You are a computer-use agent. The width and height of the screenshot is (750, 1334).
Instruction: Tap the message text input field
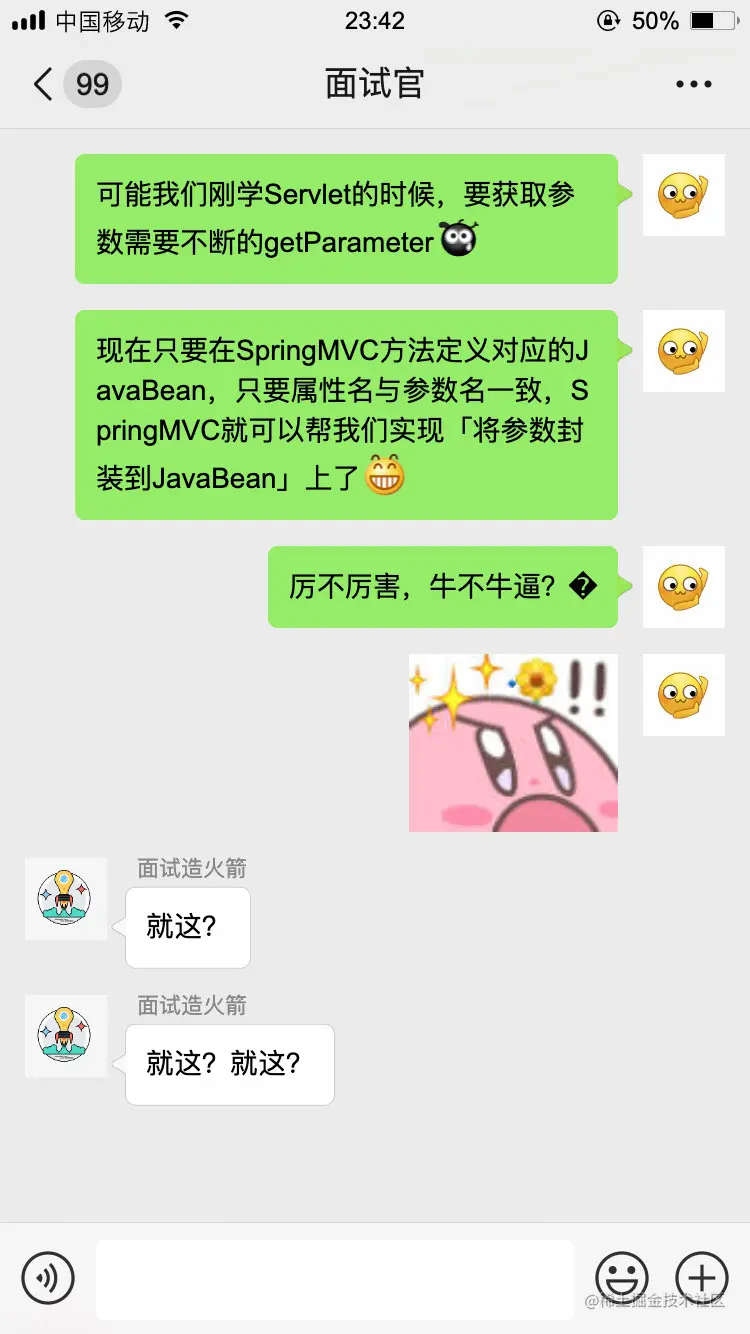pyautogui.click(x=334, y=1279)
